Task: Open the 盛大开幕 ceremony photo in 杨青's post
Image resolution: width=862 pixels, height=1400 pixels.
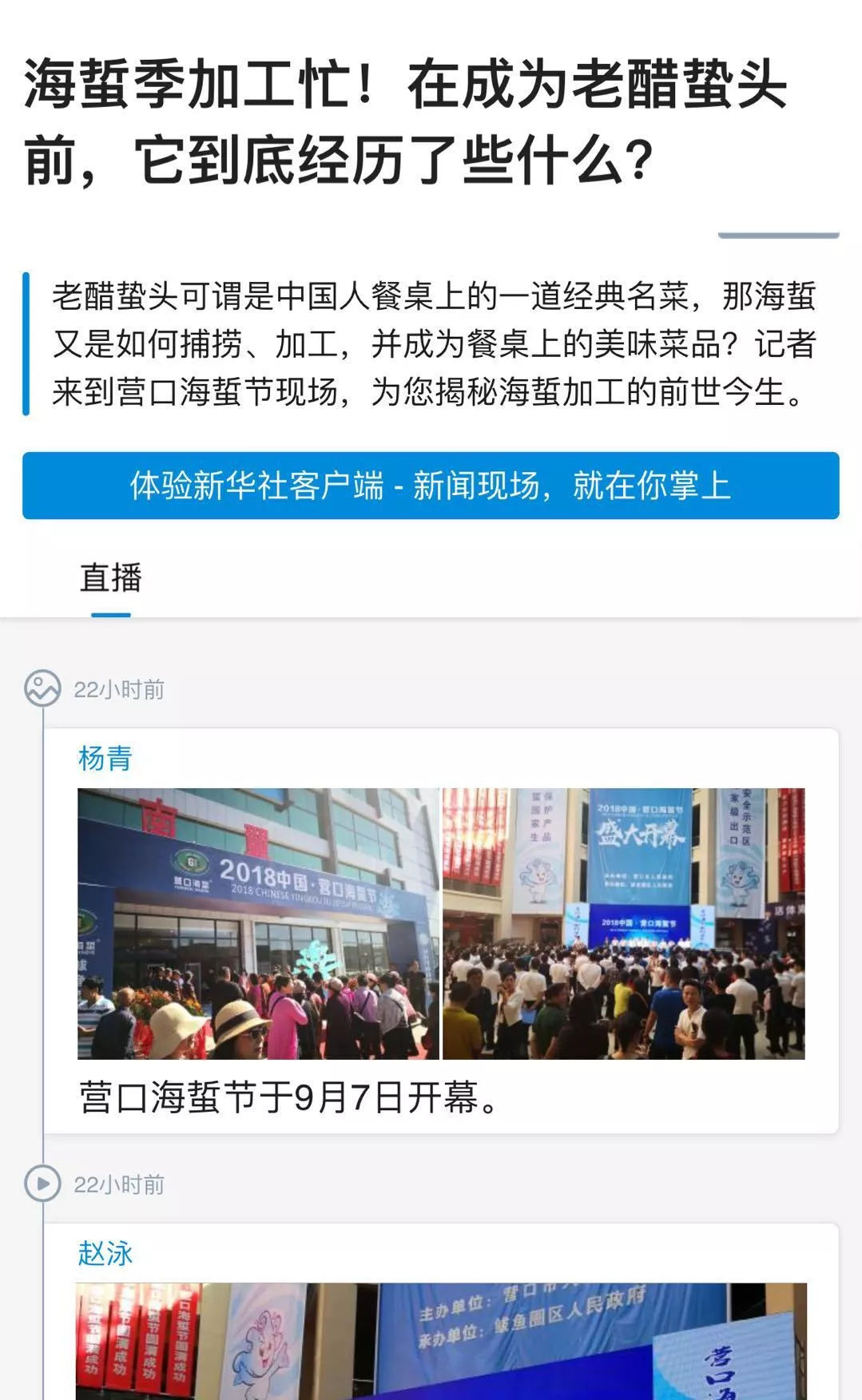Action: (x=623, y=923)
